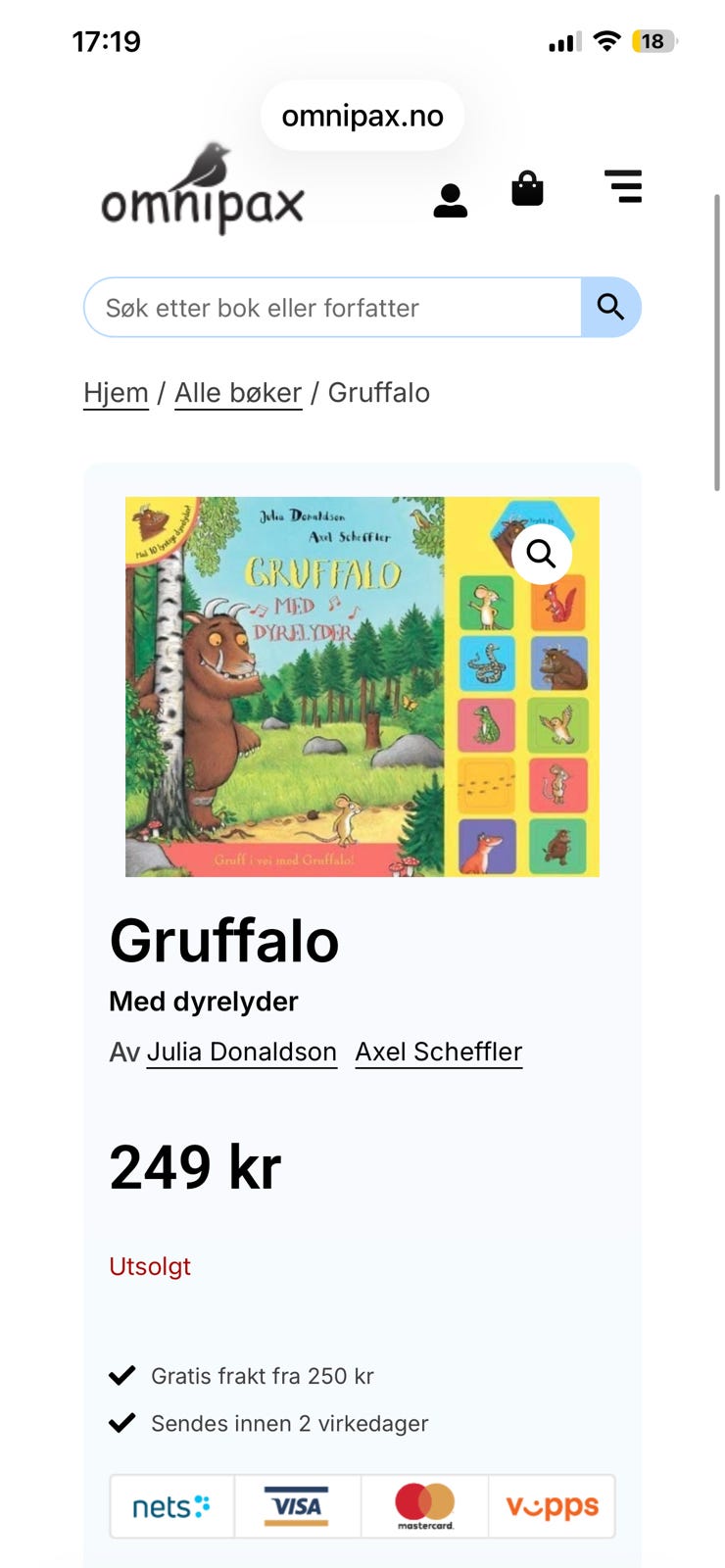Select the Mastercard payment icon
725x1568 pixels.
tap(424, 1506)
